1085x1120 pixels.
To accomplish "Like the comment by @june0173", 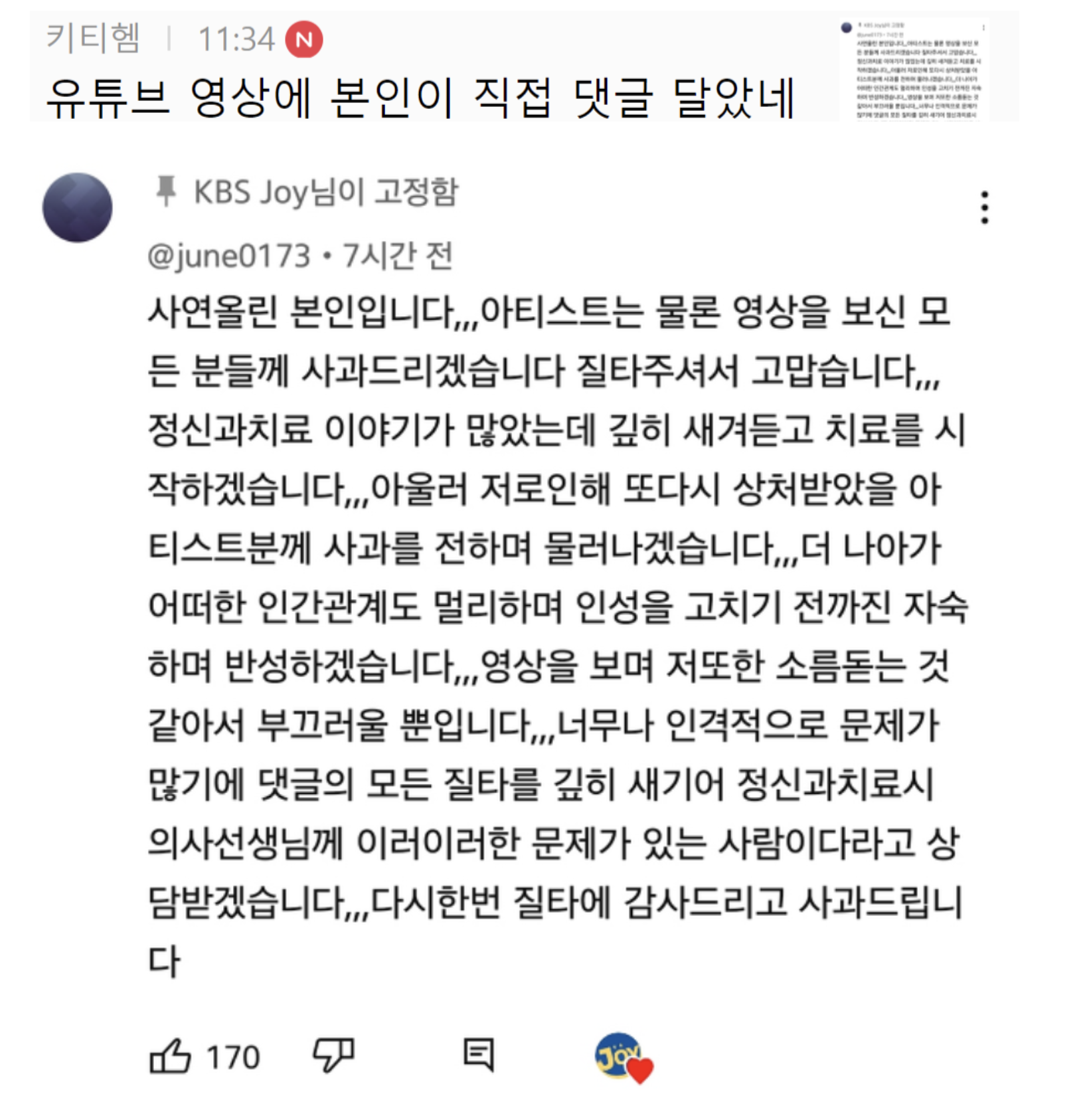I will coord(171,1056).
